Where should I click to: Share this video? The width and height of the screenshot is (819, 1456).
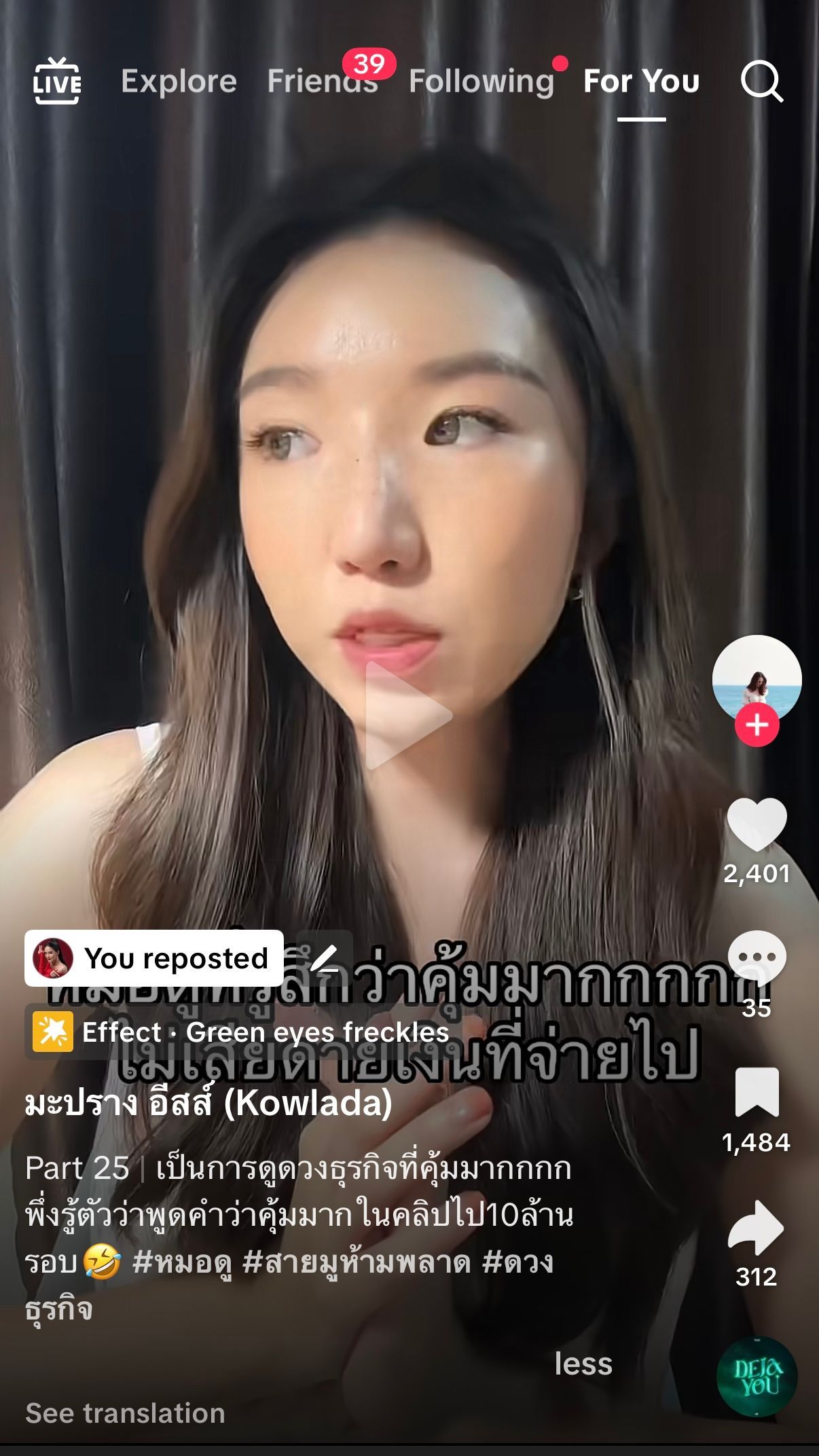[x=756, y=1228]
